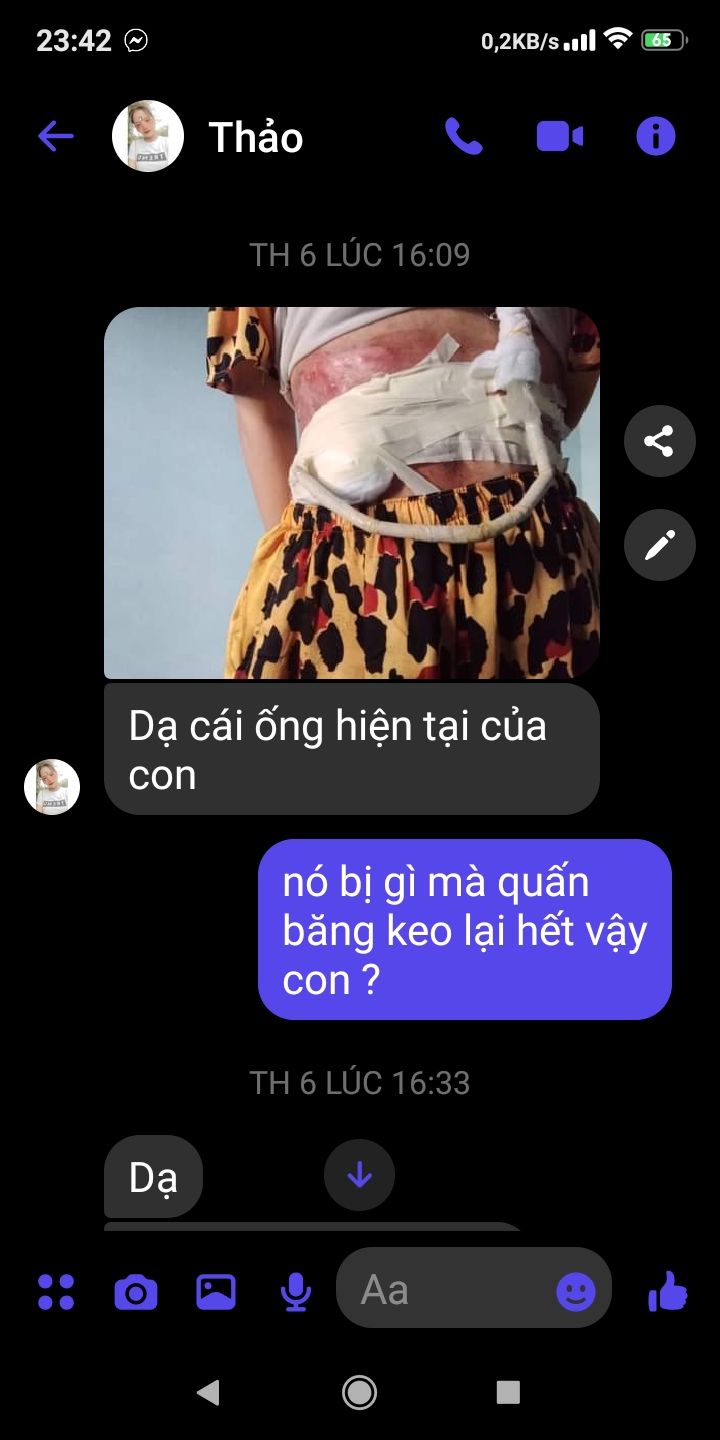Start a voice call with Thảo
The height and width of the screenshot is (1440, 720).
pos(463,136)
